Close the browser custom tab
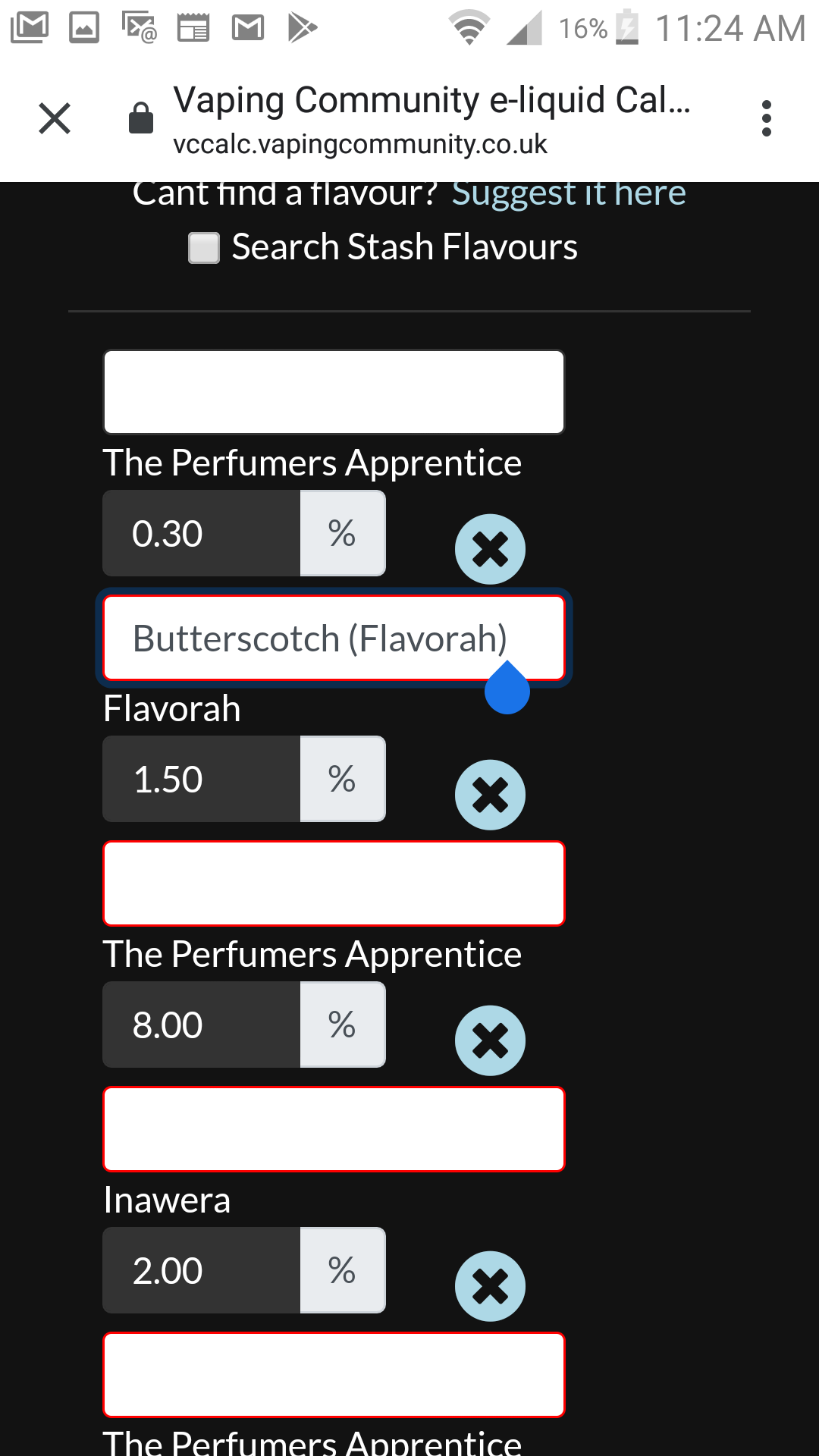This screenshot has width=819, height=1456. (x=55, y=118)
